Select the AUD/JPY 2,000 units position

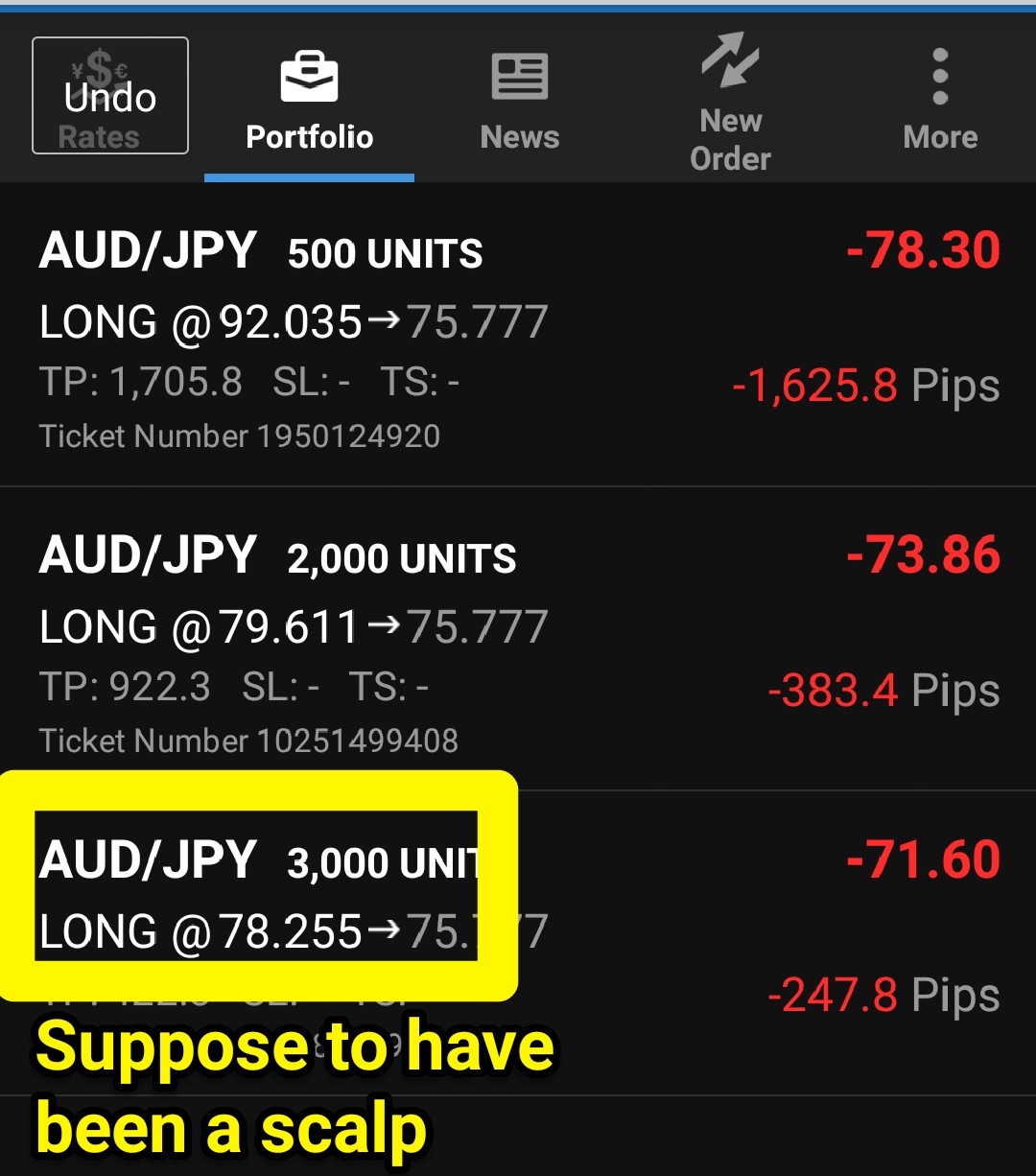coord(518,639)
